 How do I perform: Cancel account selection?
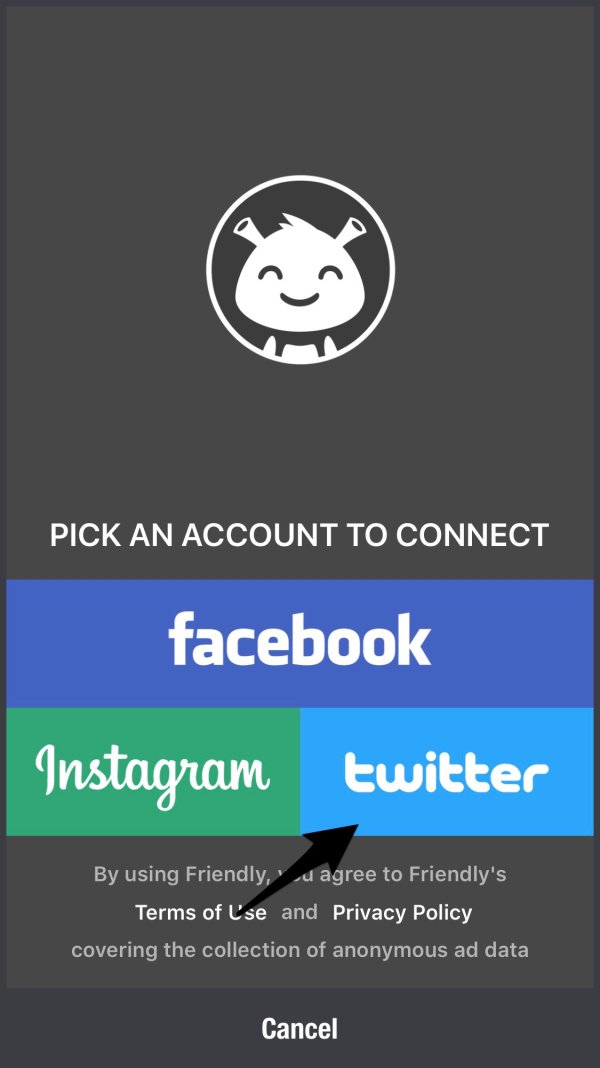300,1028
